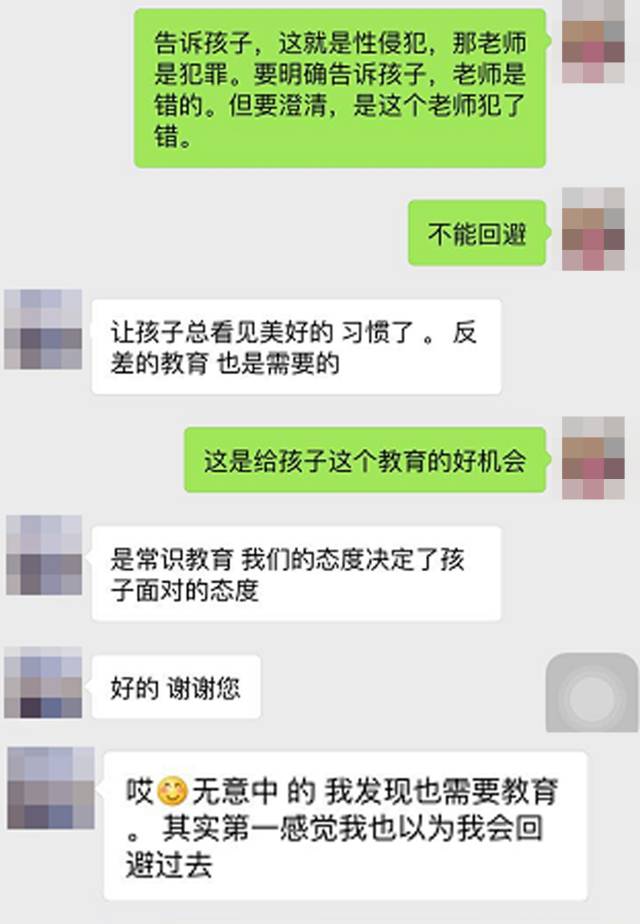Screen dimensions: 640x924
Task: Open the AssistiveTouch floating button
Action: tap(591, 693)
